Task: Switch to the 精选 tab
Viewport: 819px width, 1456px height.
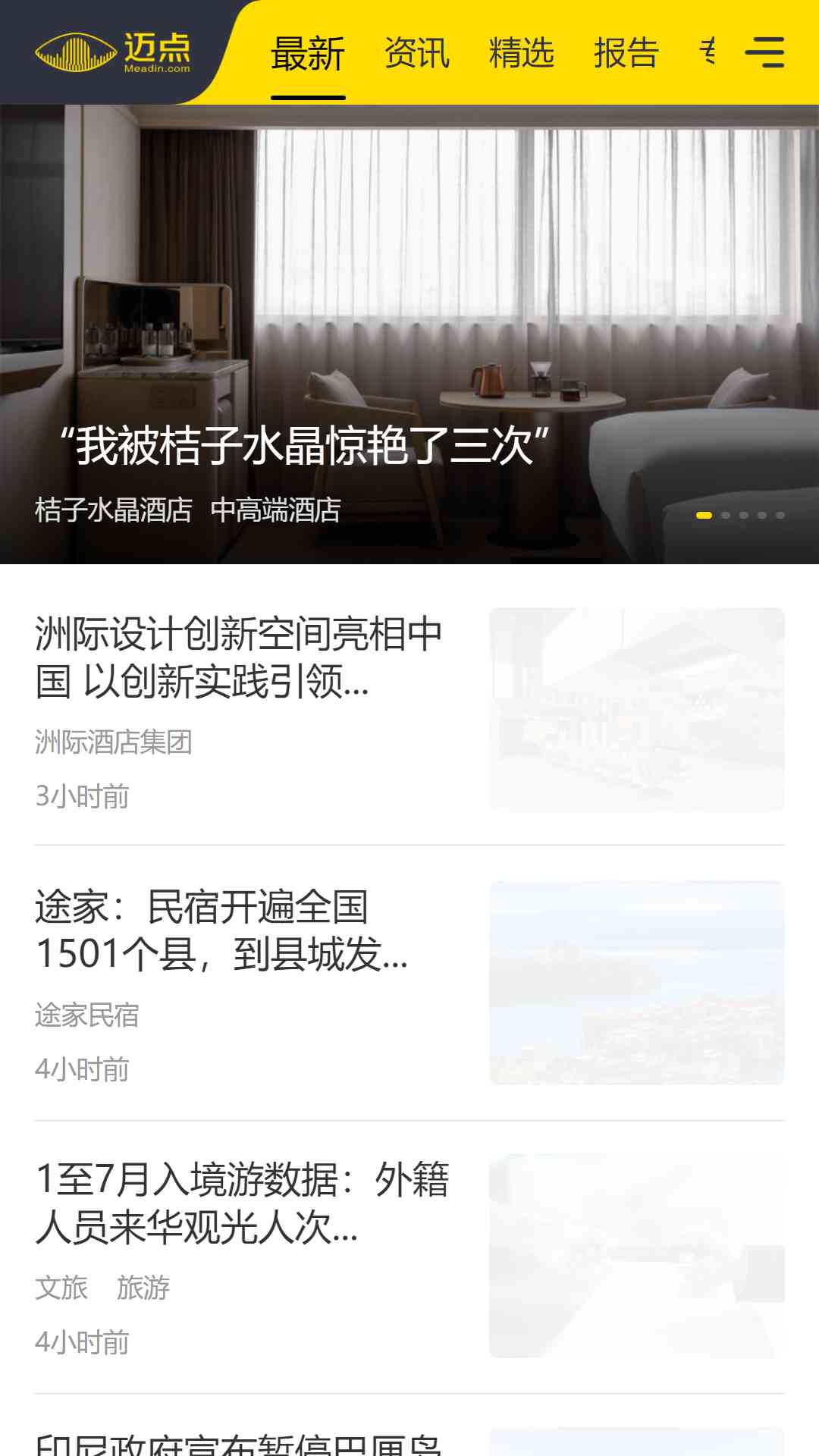Action: click(x=521, y=53)
